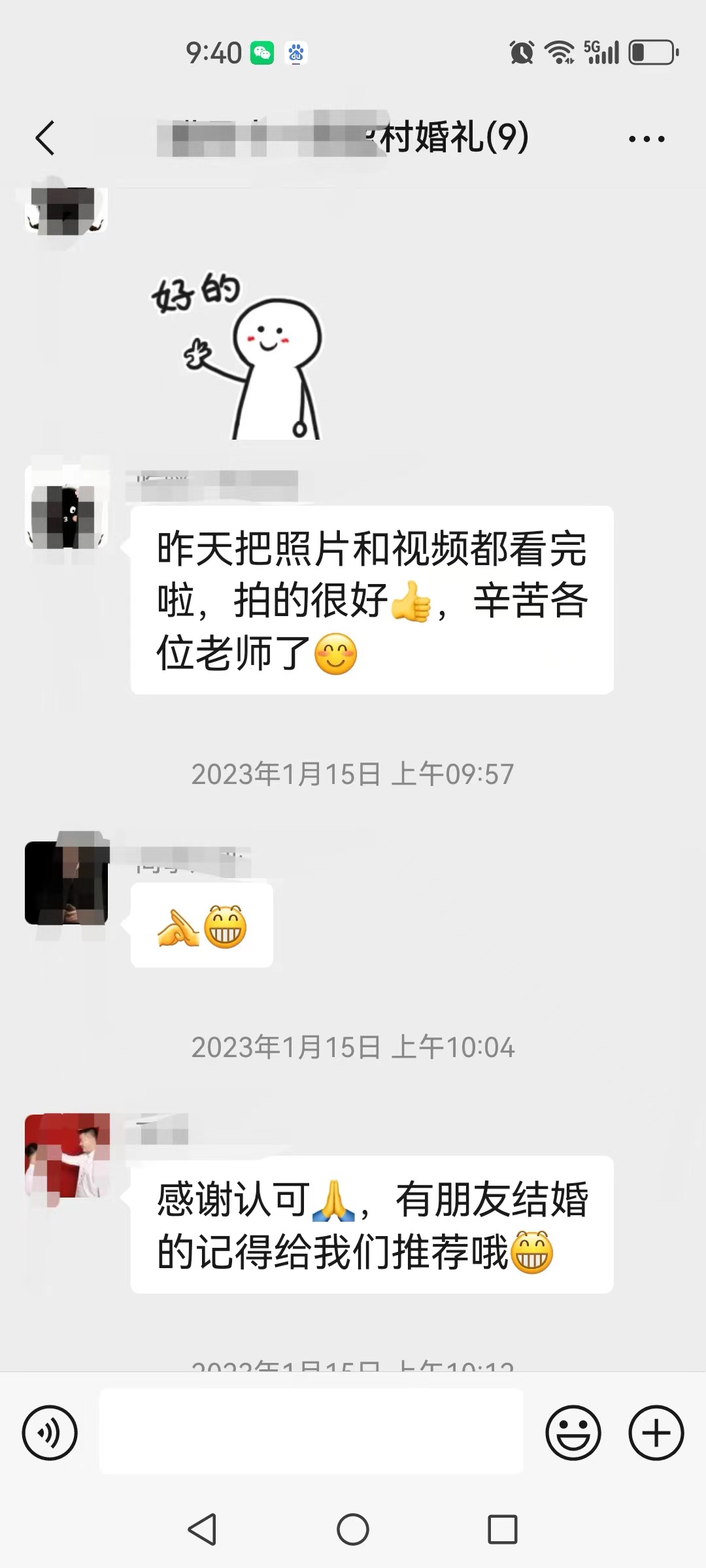Tap avatar beside 感谢认可 message
This screenshot has width=706, height=1568.
[67, 1156]
